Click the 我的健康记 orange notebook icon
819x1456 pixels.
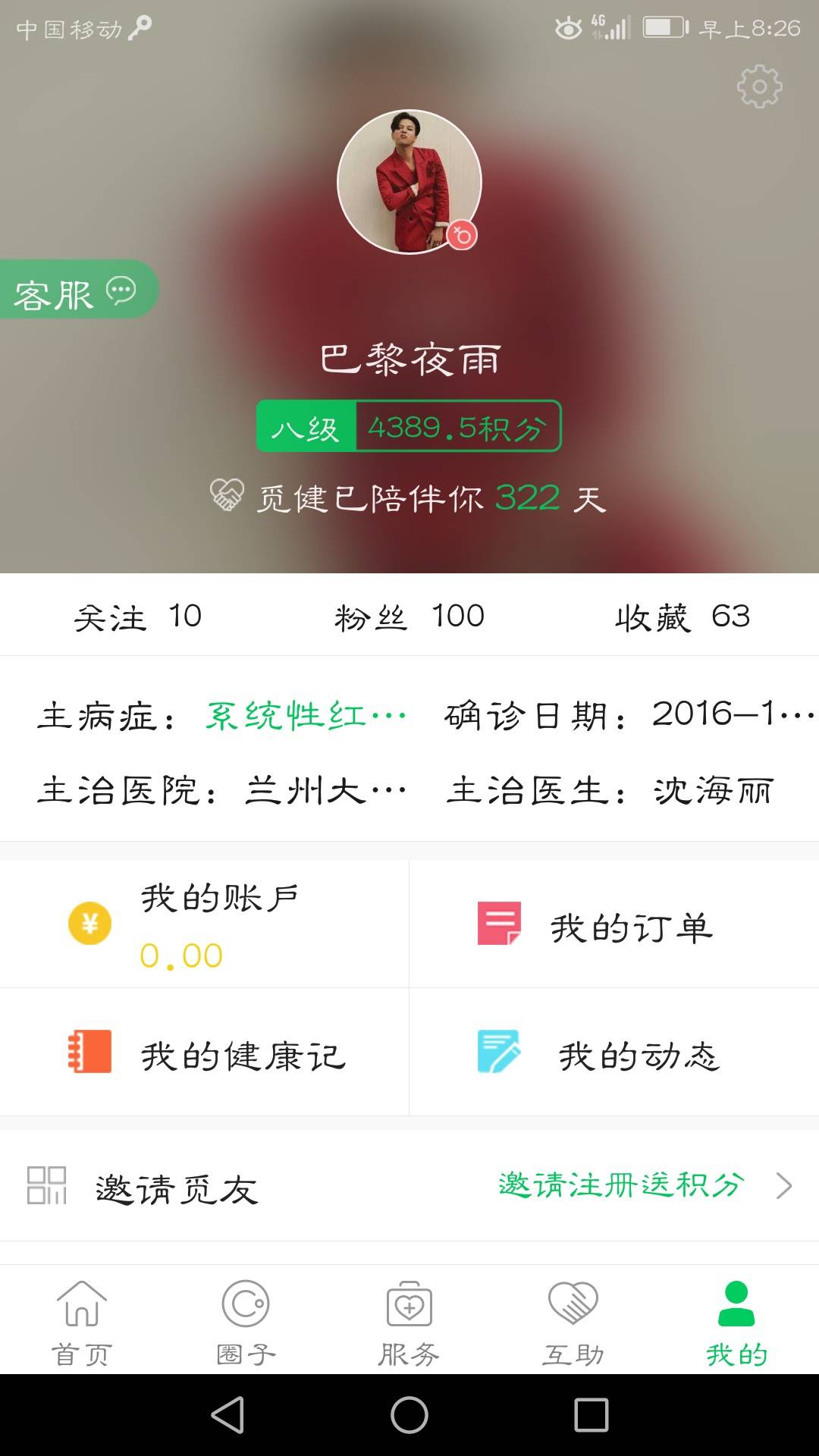[89, 1052]
